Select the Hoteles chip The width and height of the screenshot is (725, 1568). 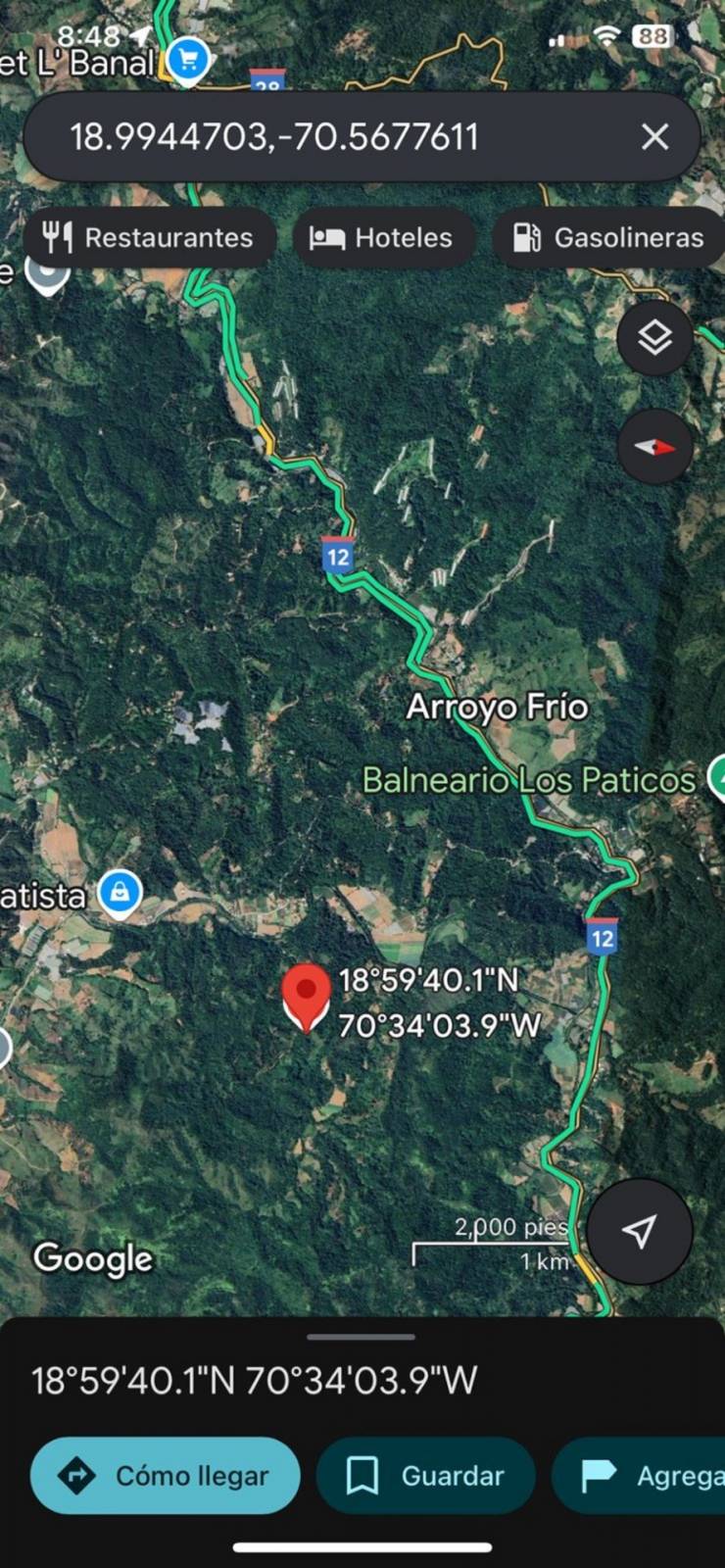382,237
